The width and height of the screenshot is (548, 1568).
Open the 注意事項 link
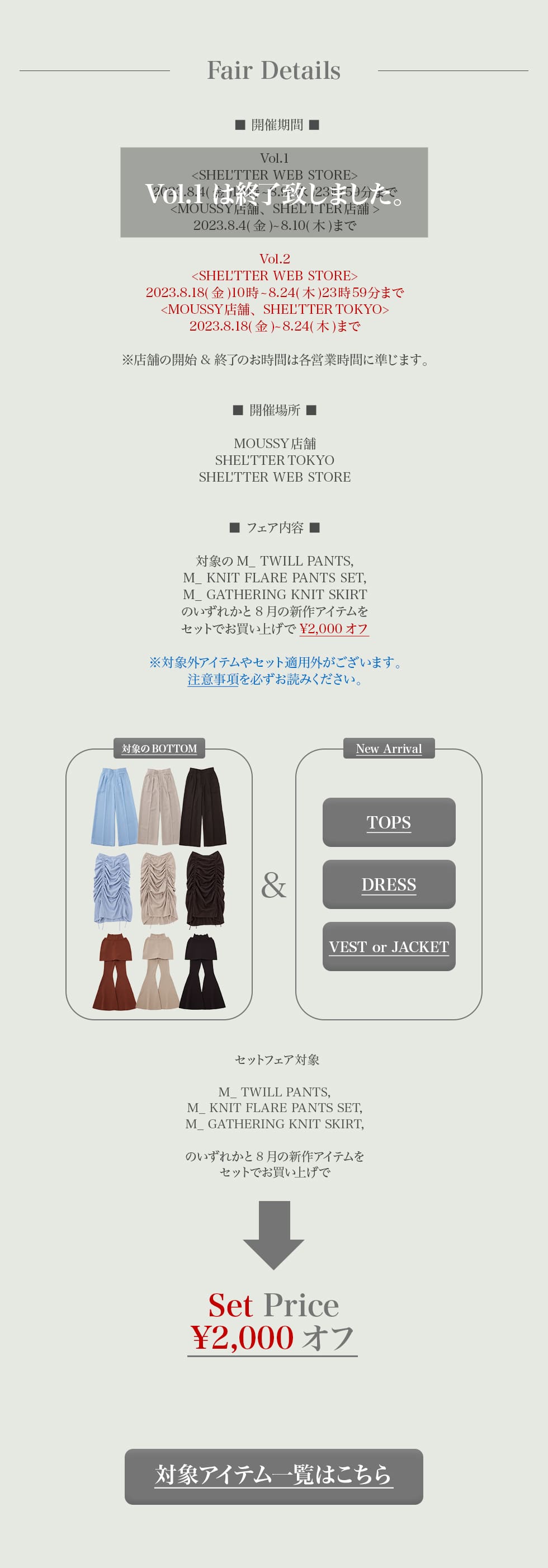pos(213,679)
